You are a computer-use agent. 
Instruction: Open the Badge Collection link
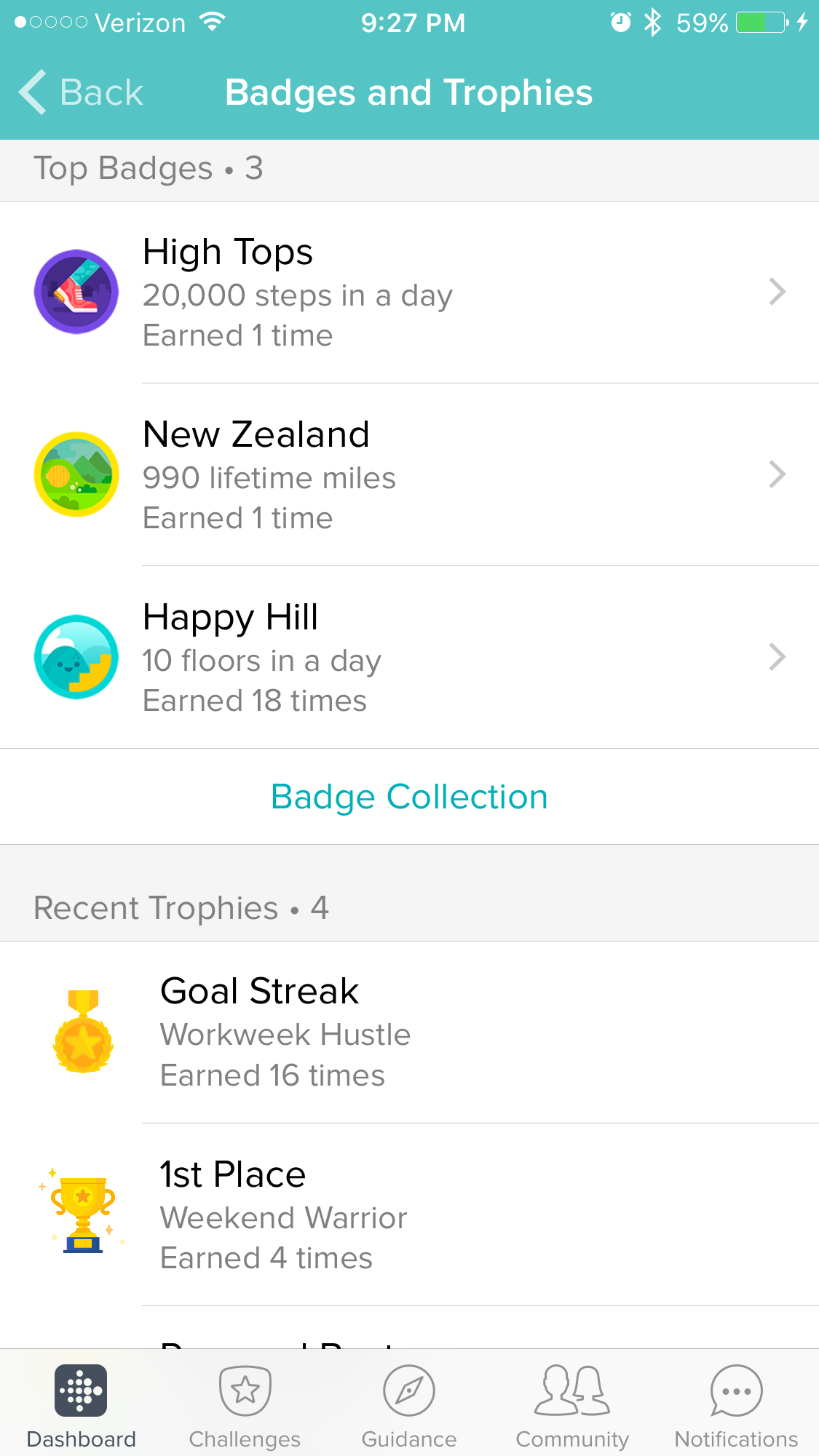coord(409,797)
